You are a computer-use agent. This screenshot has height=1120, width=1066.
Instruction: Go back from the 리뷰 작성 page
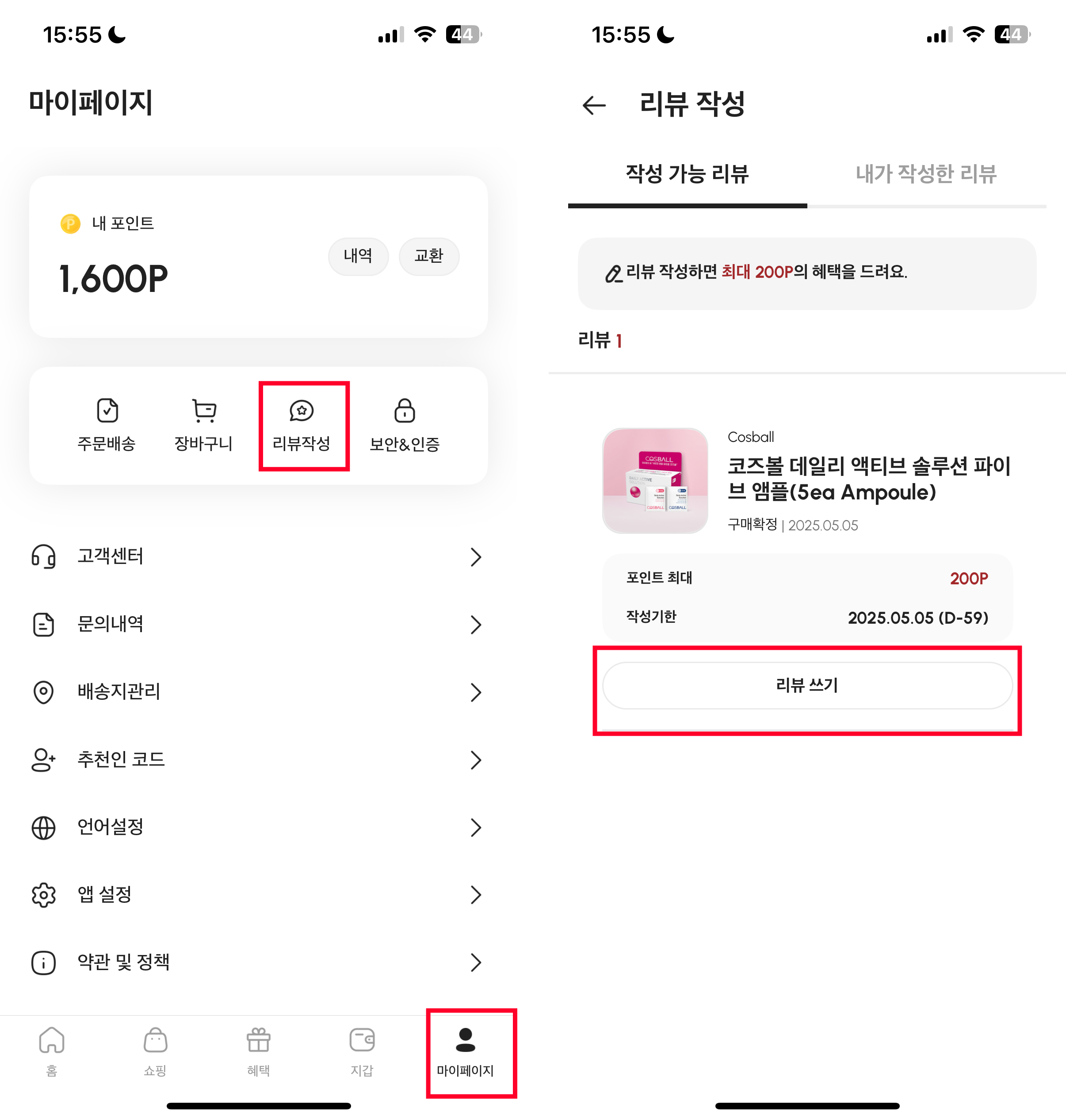click(x=594, y=105)
